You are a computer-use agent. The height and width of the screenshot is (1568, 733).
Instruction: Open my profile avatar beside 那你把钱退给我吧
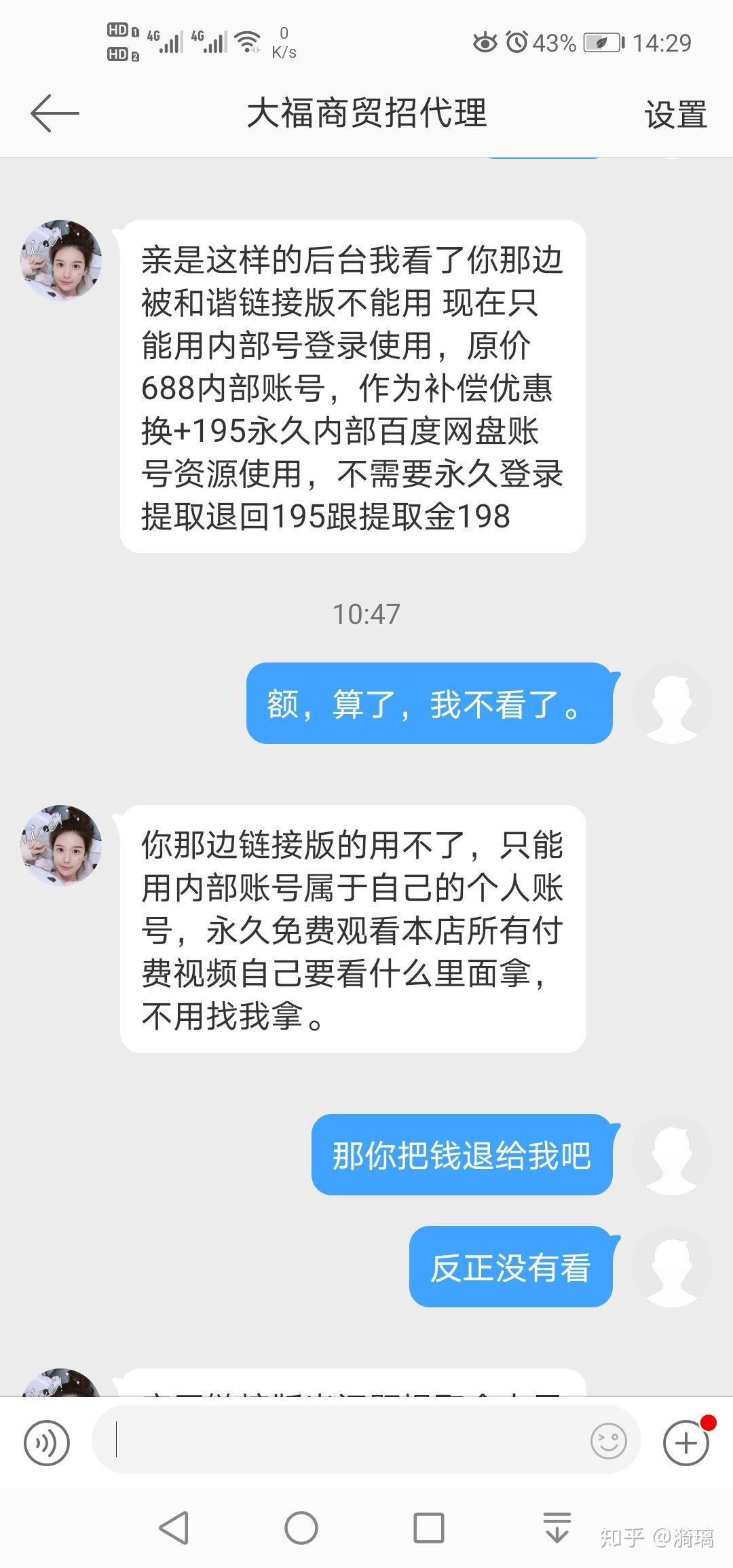coord(671,1155)
